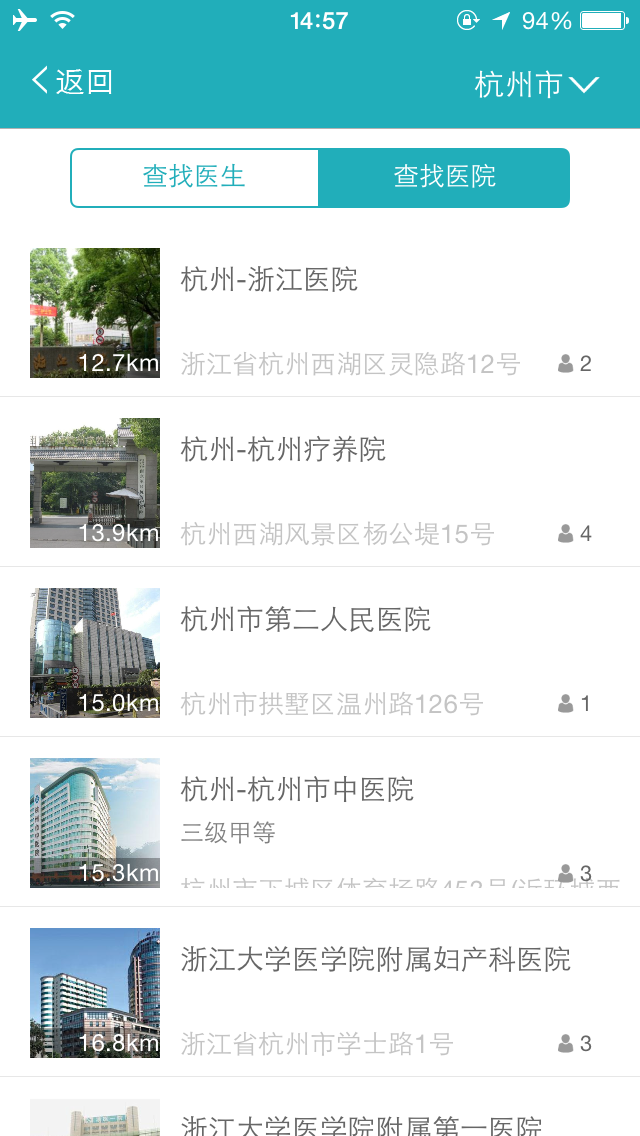This screenshot has height=1136, width=640.
Task: Select the 查找医院 tab
Action: pyautogui.click(x=444, y=178)
